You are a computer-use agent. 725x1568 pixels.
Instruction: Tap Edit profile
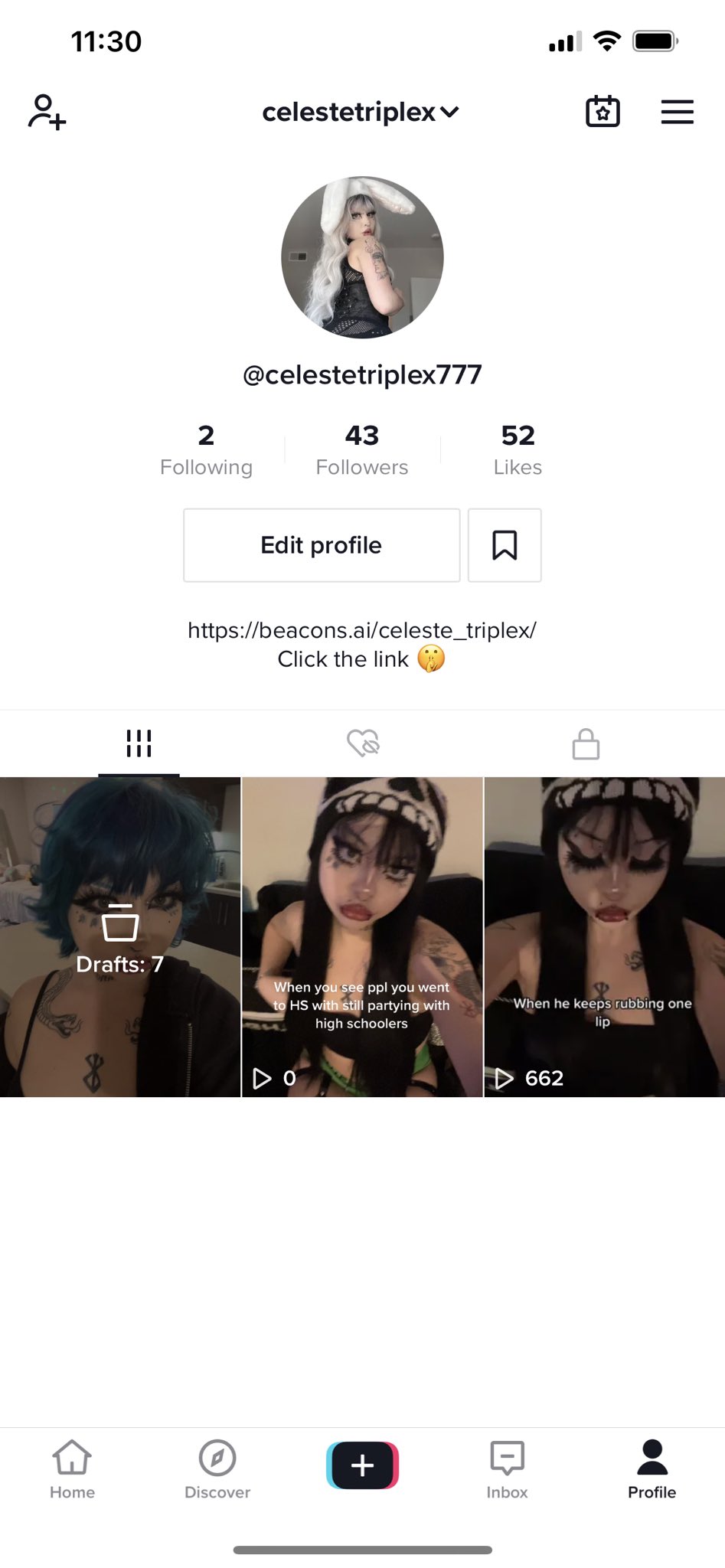(322, 545)
